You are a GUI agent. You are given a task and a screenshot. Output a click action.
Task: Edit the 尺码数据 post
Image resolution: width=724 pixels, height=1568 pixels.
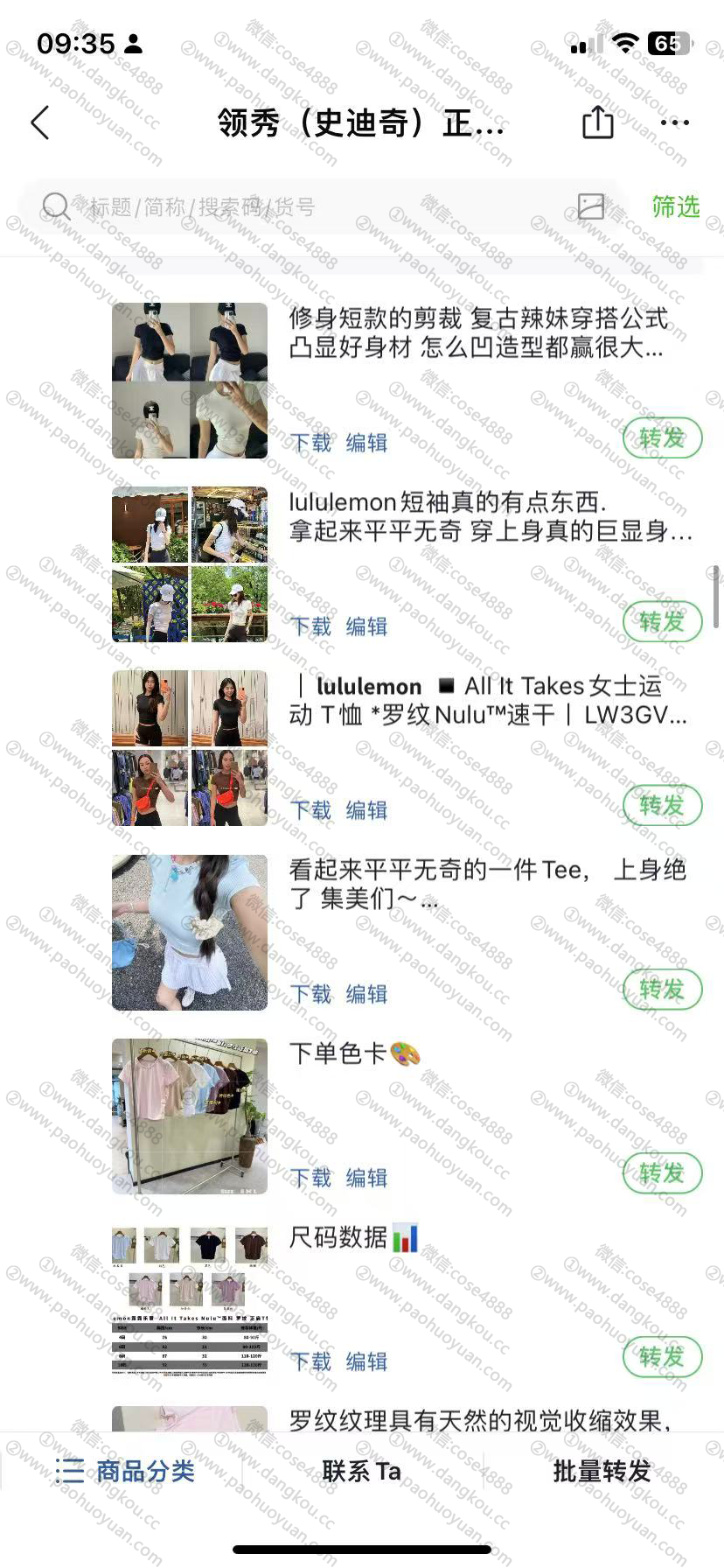pos(366,1361)
